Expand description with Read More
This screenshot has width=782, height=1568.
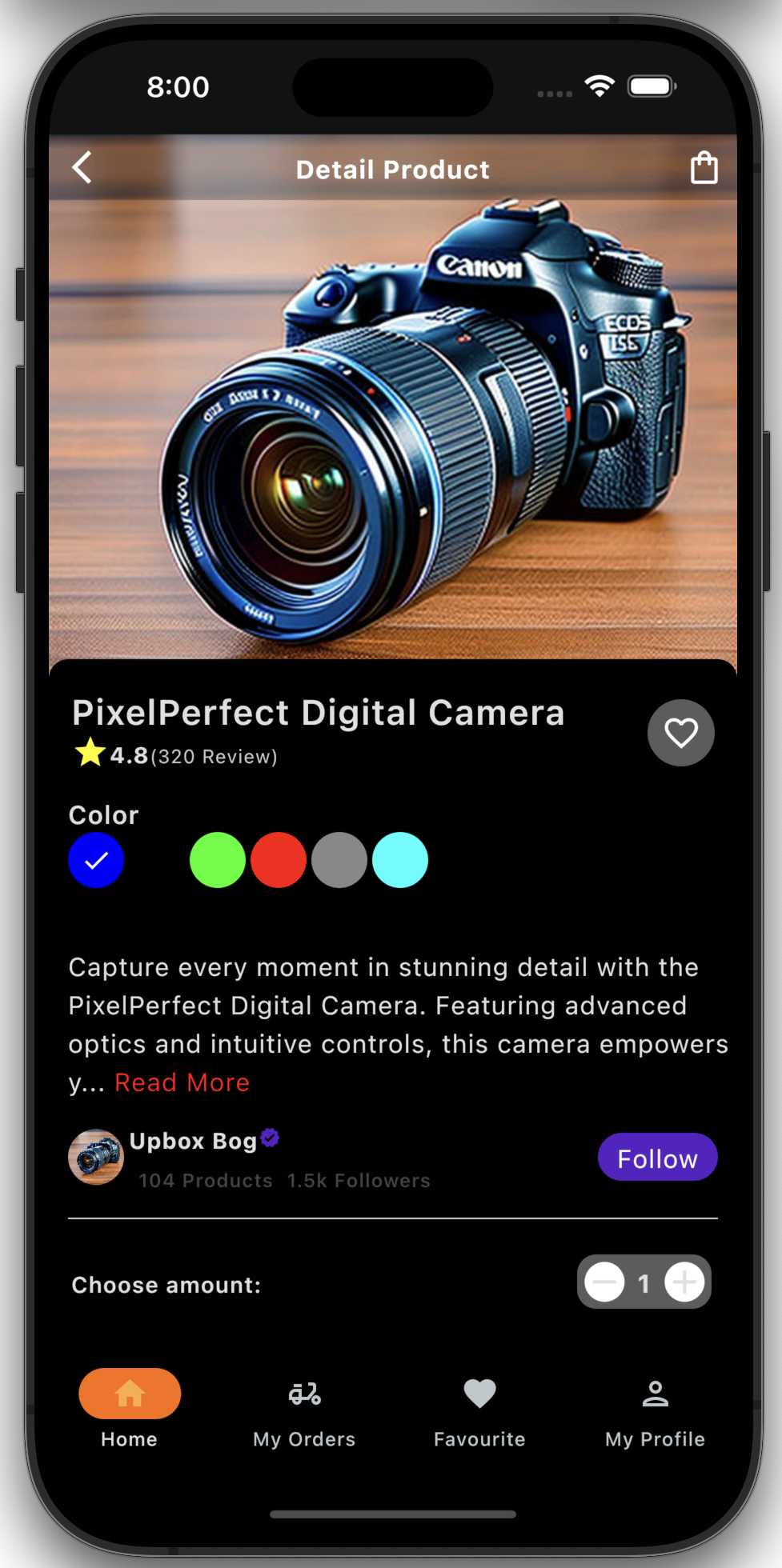[182, 1082]
